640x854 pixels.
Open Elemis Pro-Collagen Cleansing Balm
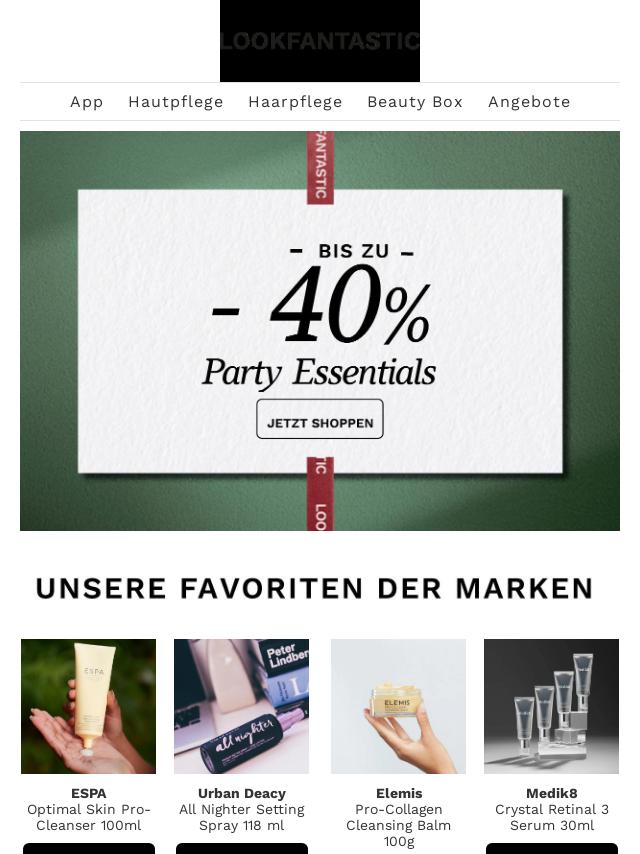click(x=399, y=707)
